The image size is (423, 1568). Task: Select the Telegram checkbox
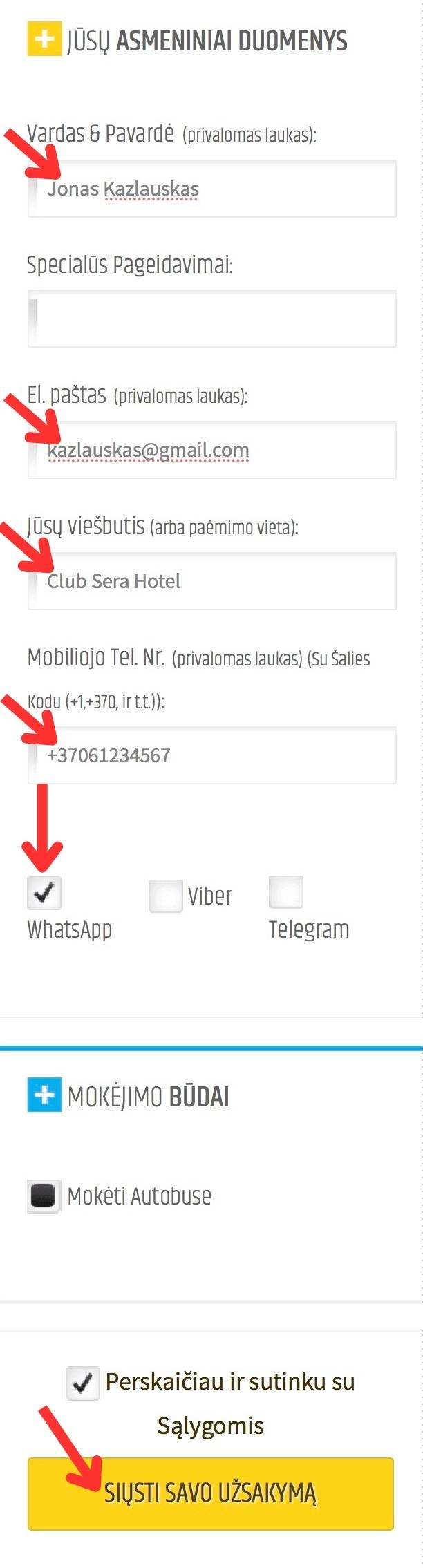click(285, 892)
